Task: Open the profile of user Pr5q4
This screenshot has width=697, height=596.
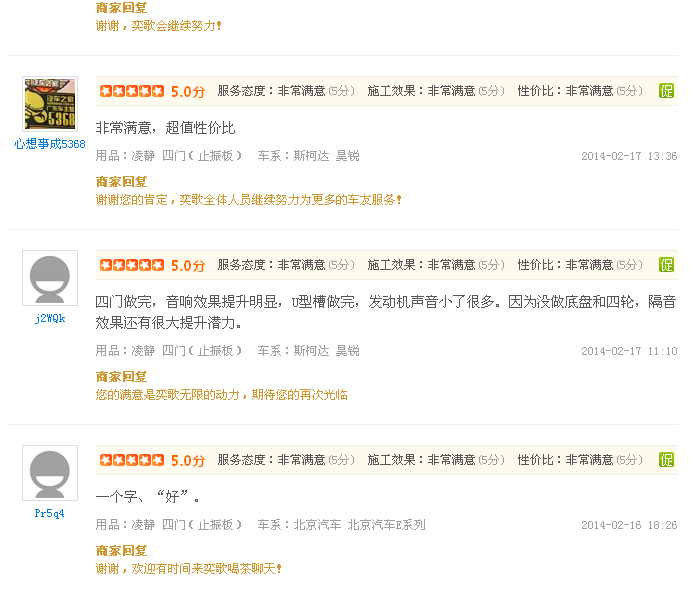Action: point(50,513)
